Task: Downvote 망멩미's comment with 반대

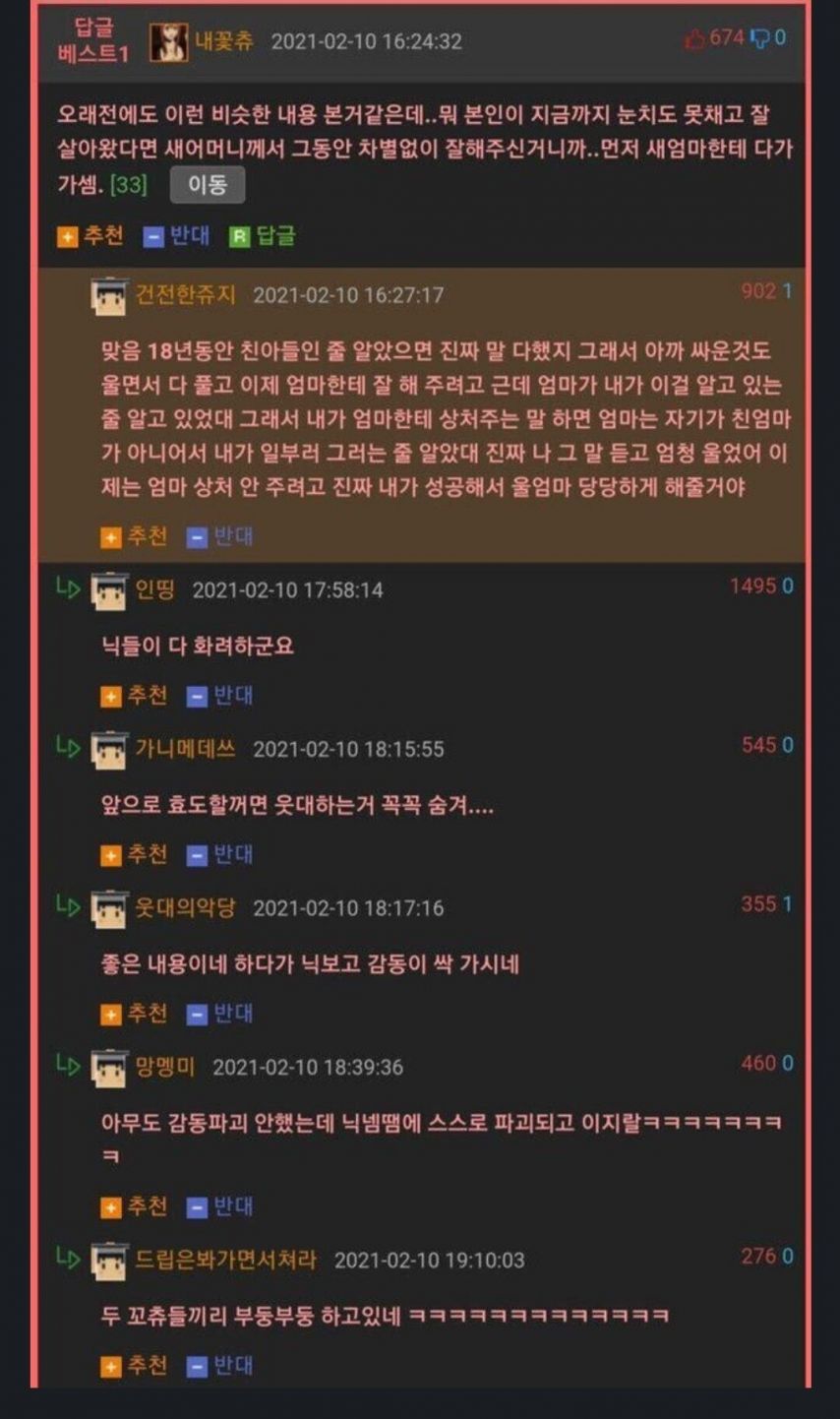Action: [219, 1206]
